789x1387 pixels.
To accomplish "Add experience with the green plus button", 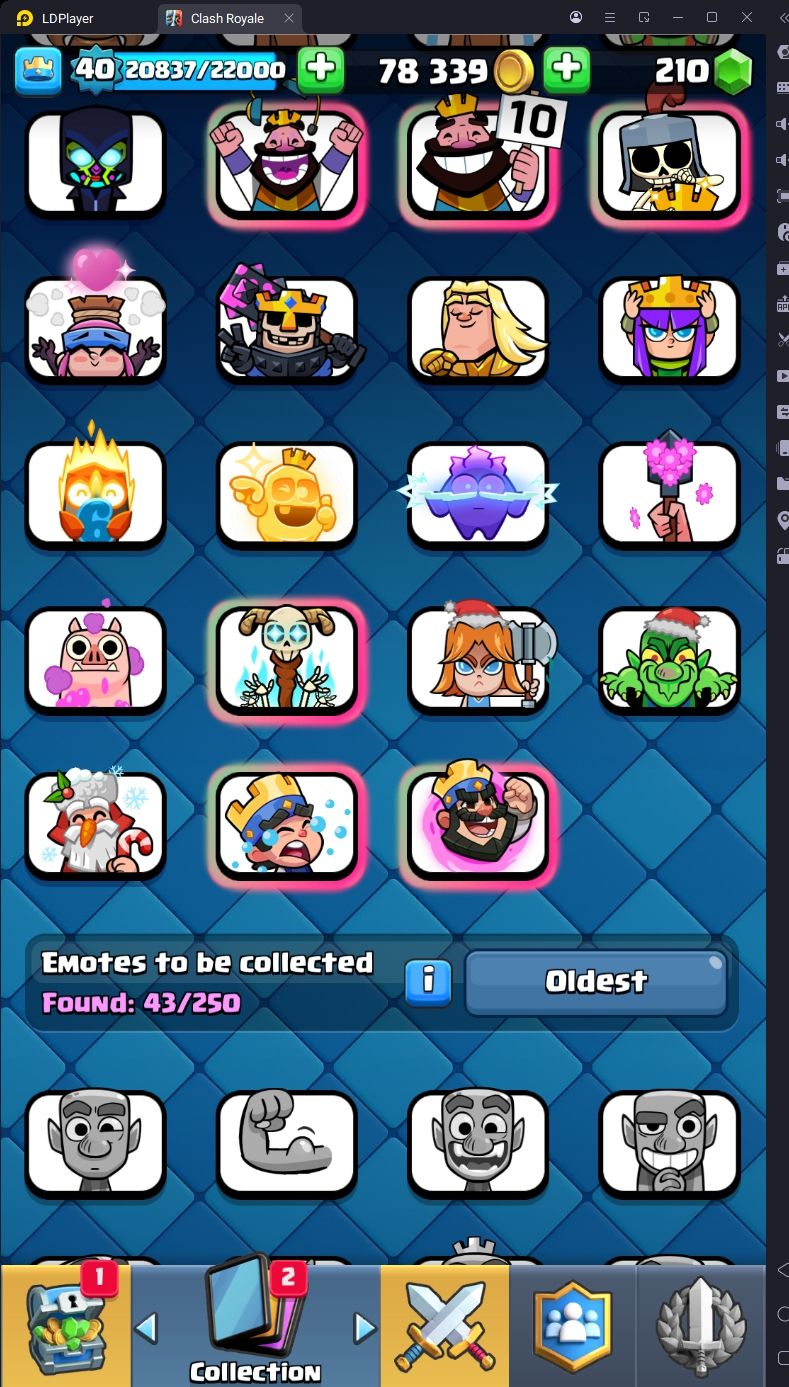I will tap(320, 70).
